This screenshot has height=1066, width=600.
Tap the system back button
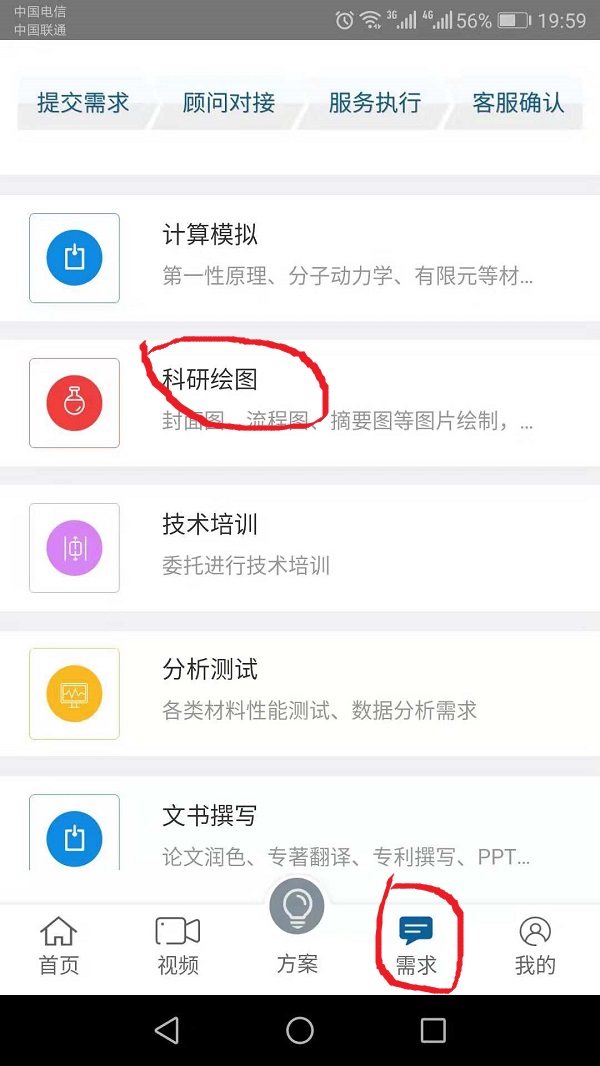click(167, 1031)
